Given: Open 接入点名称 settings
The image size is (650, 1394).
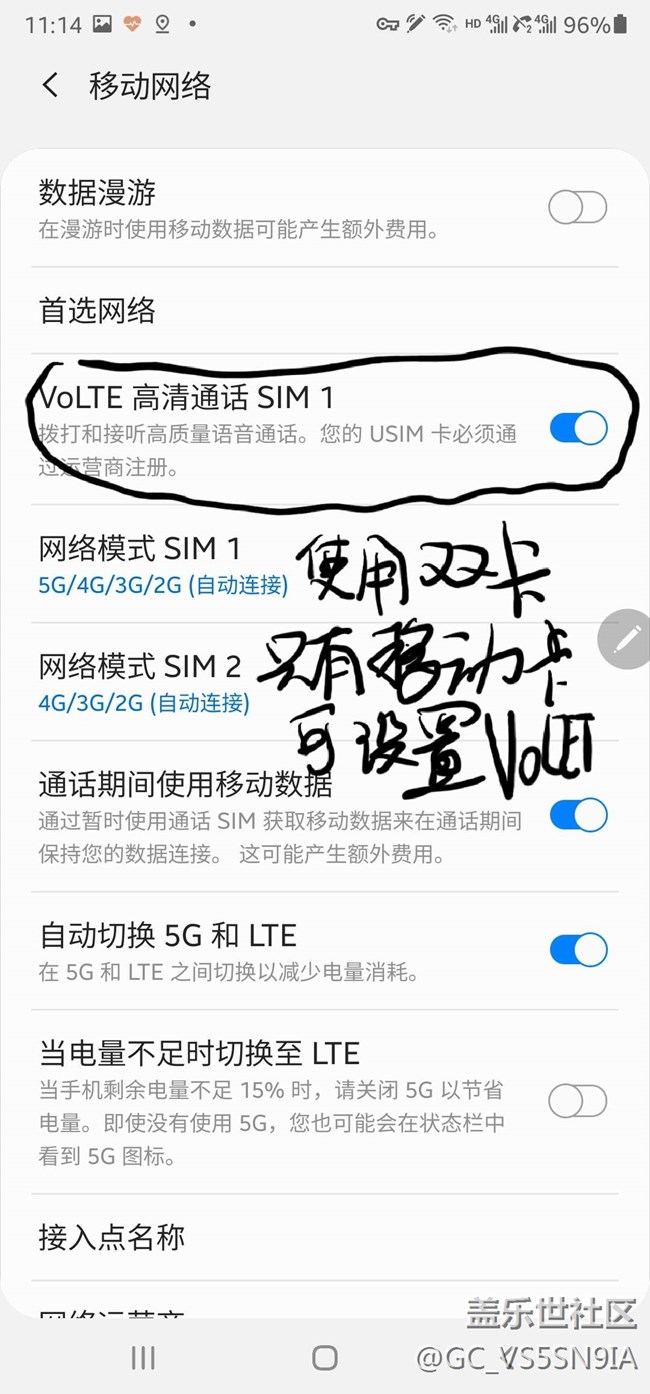Looking at the screenshot, I should (x=112, y=1237).
